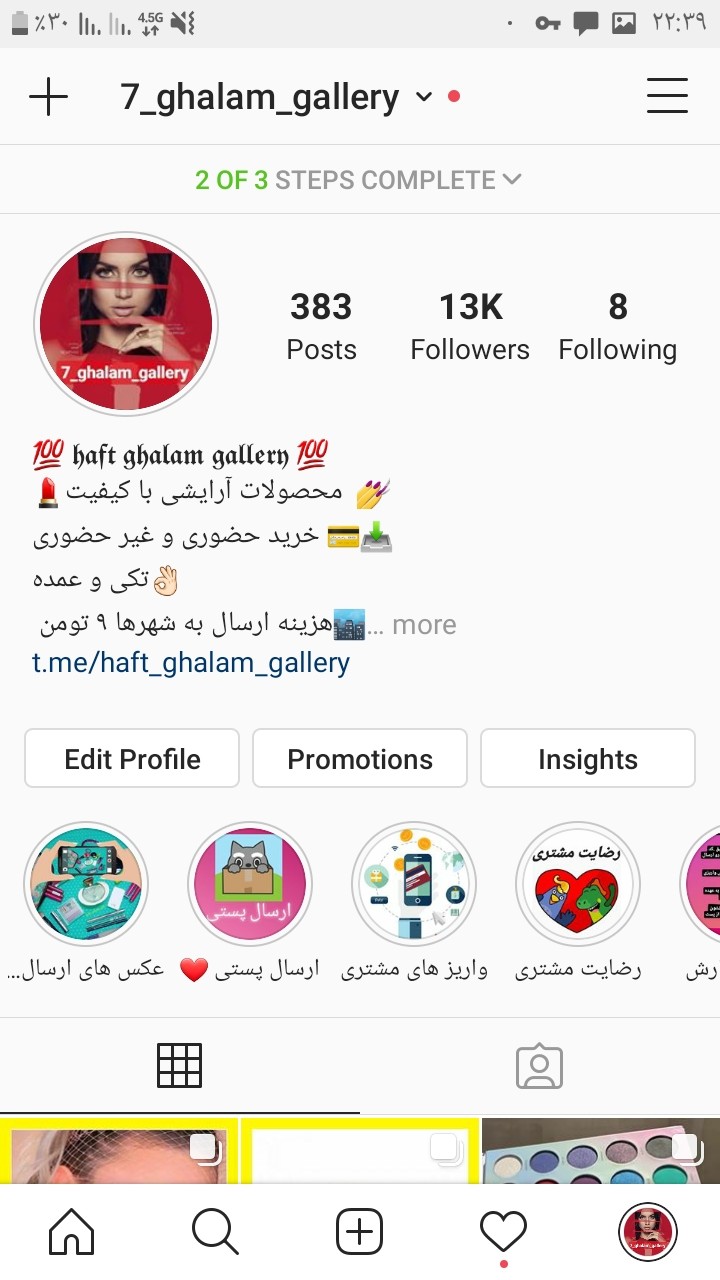Open the account switcher 7_ghalam_gallery dropdown

(277, 97)
